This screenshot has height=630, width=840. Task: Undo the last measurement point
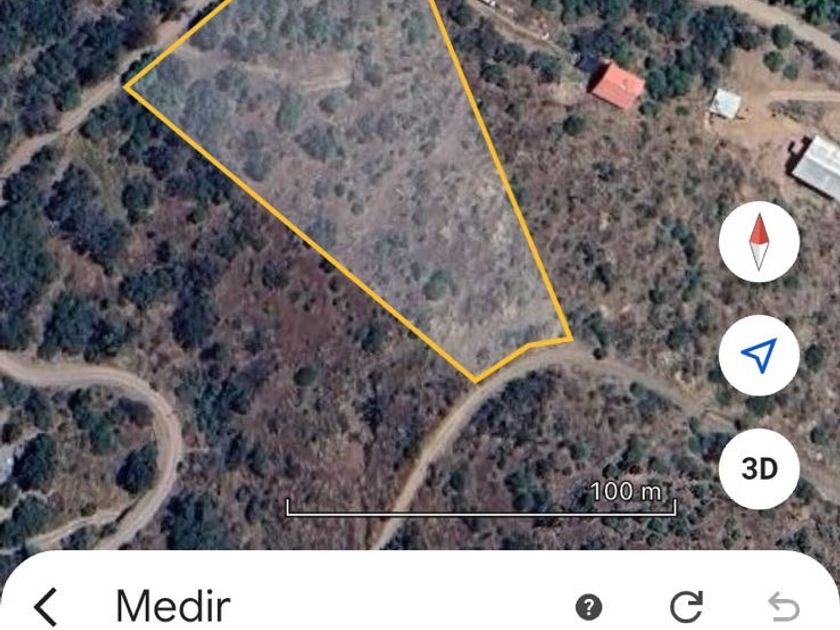tap(783, 606)
